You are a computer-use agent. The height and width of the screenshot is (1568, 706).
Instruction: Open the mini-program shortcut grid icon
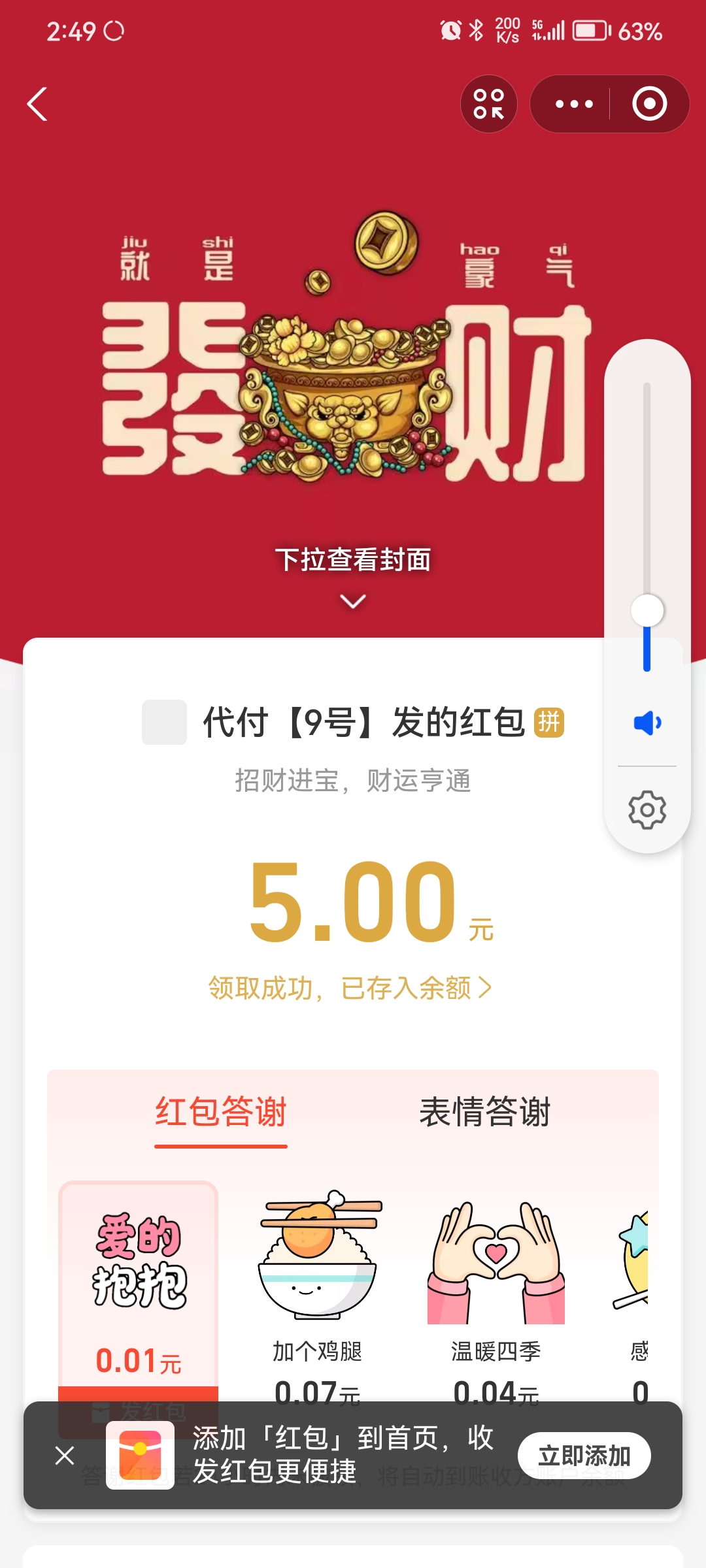pyautogui.click(x=489, y=103)
